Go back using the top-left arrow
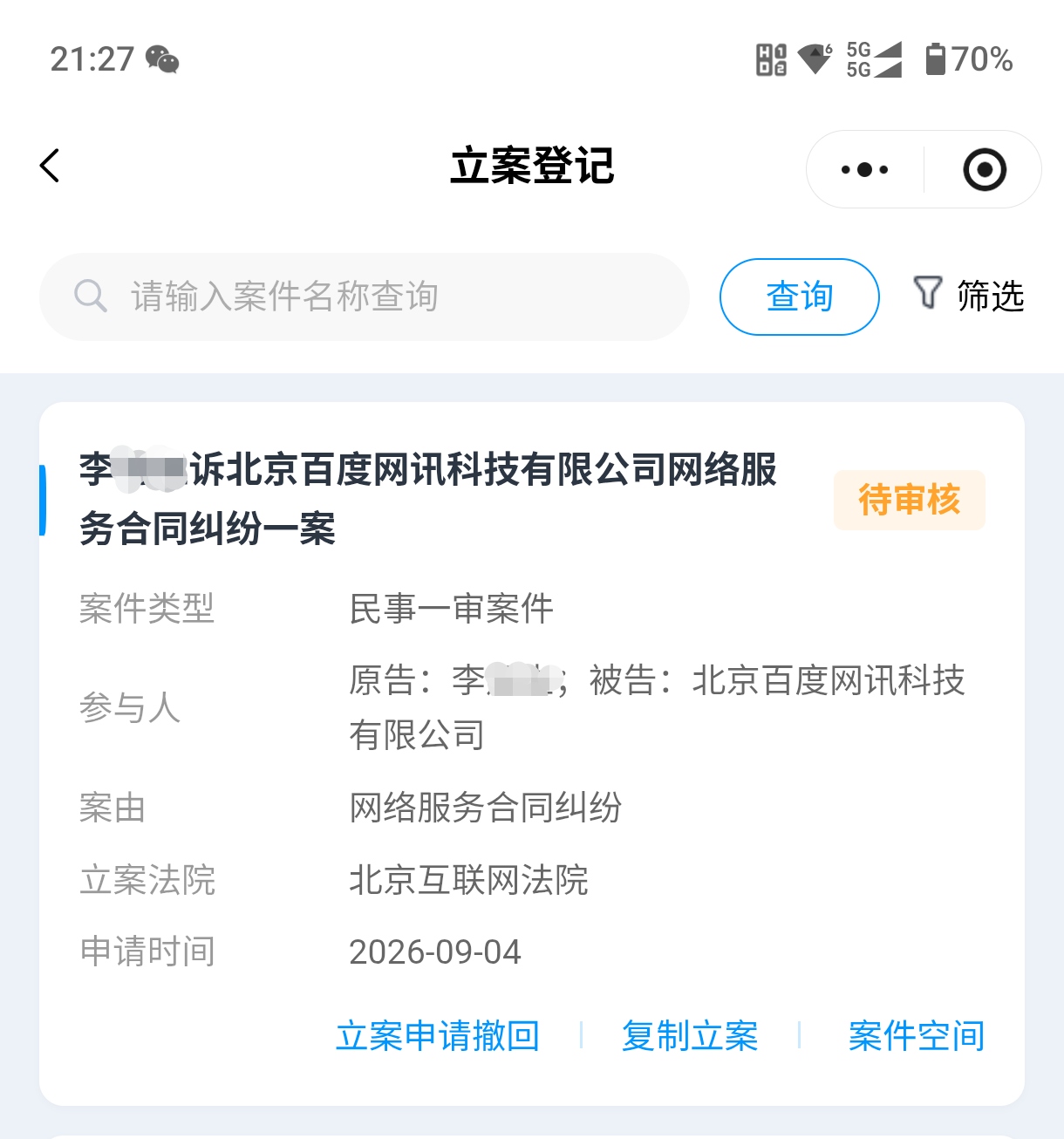Screen dimensions: 1064x1139 point(50,166)
